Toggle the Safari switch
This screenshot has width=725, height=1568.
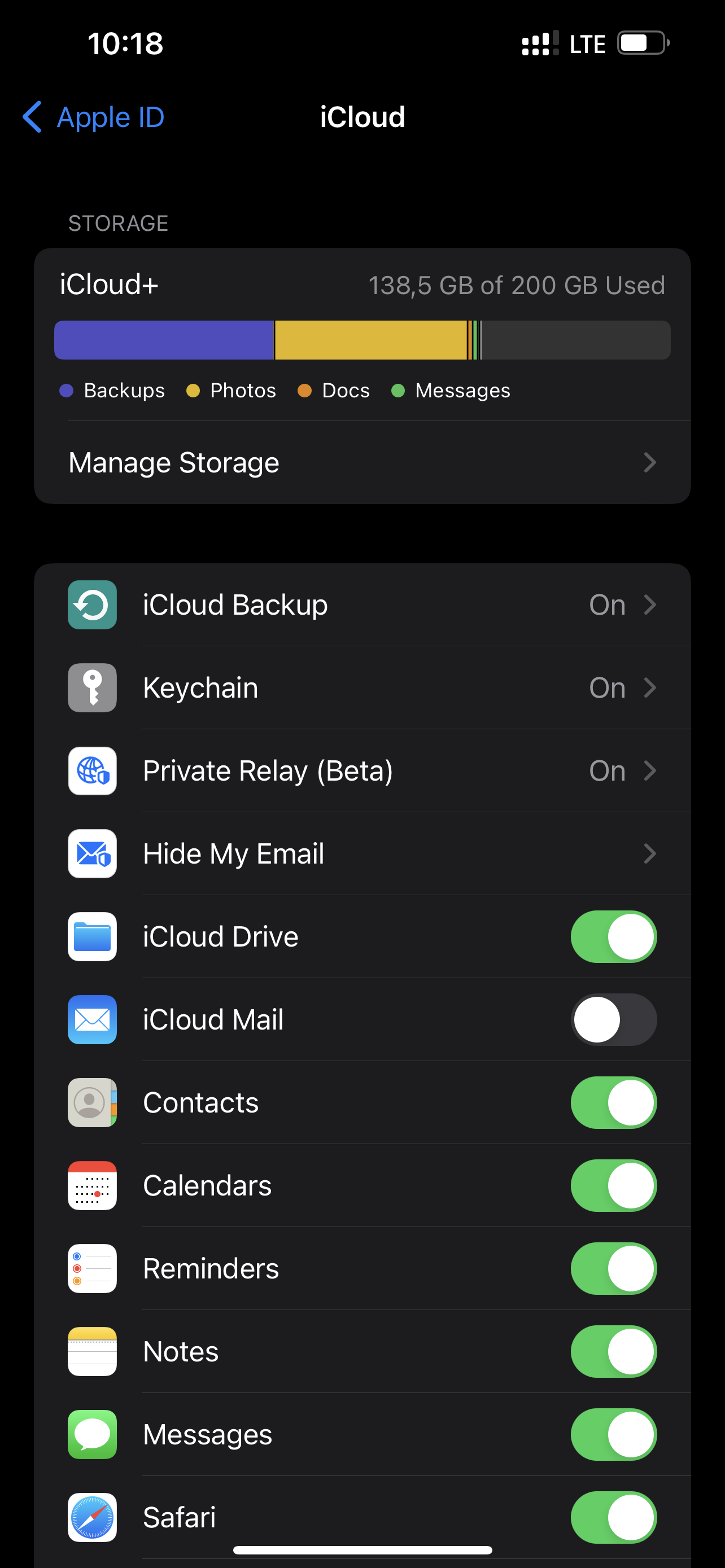tap(613, 1517)
